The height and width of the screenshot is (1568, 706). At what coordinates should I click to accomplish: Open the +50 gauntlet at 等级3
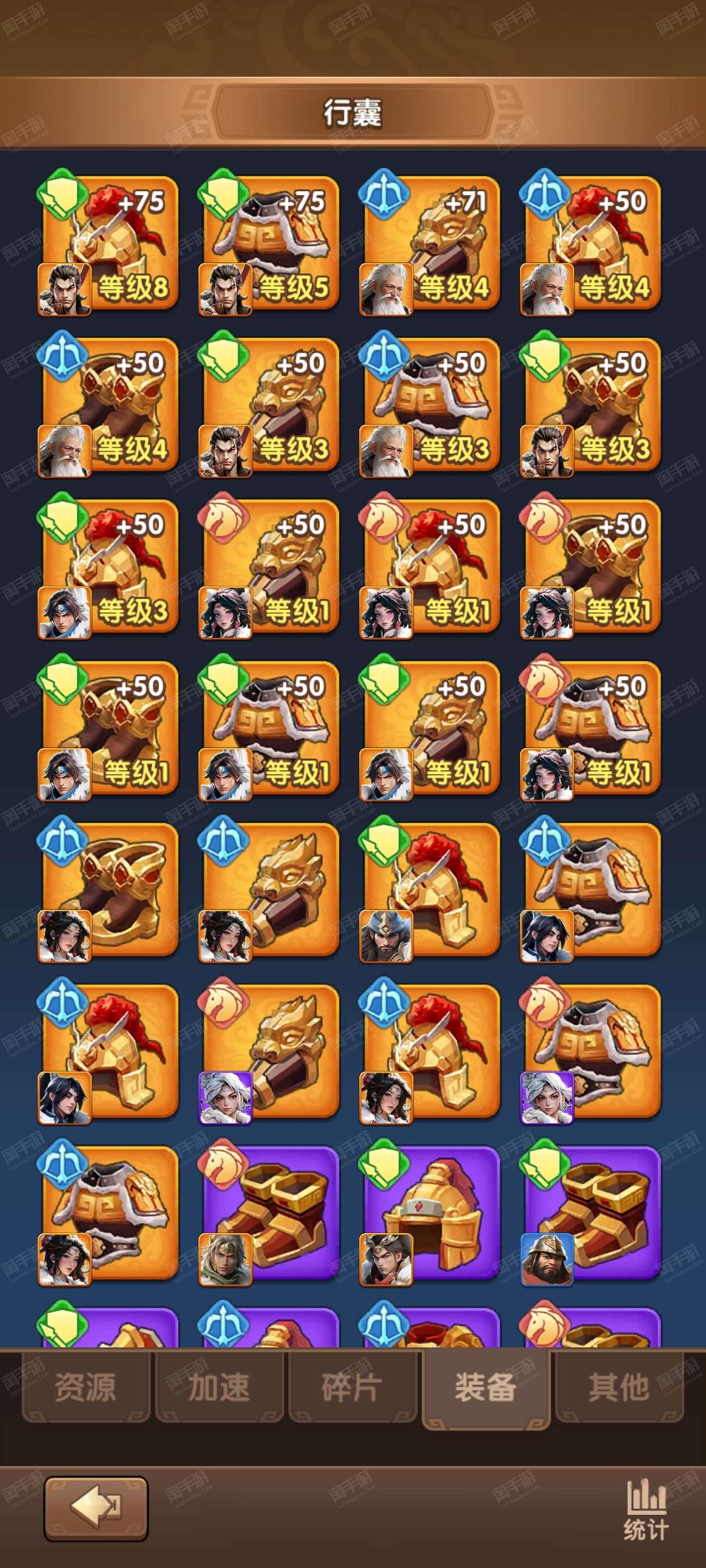[x=270, y=405]
